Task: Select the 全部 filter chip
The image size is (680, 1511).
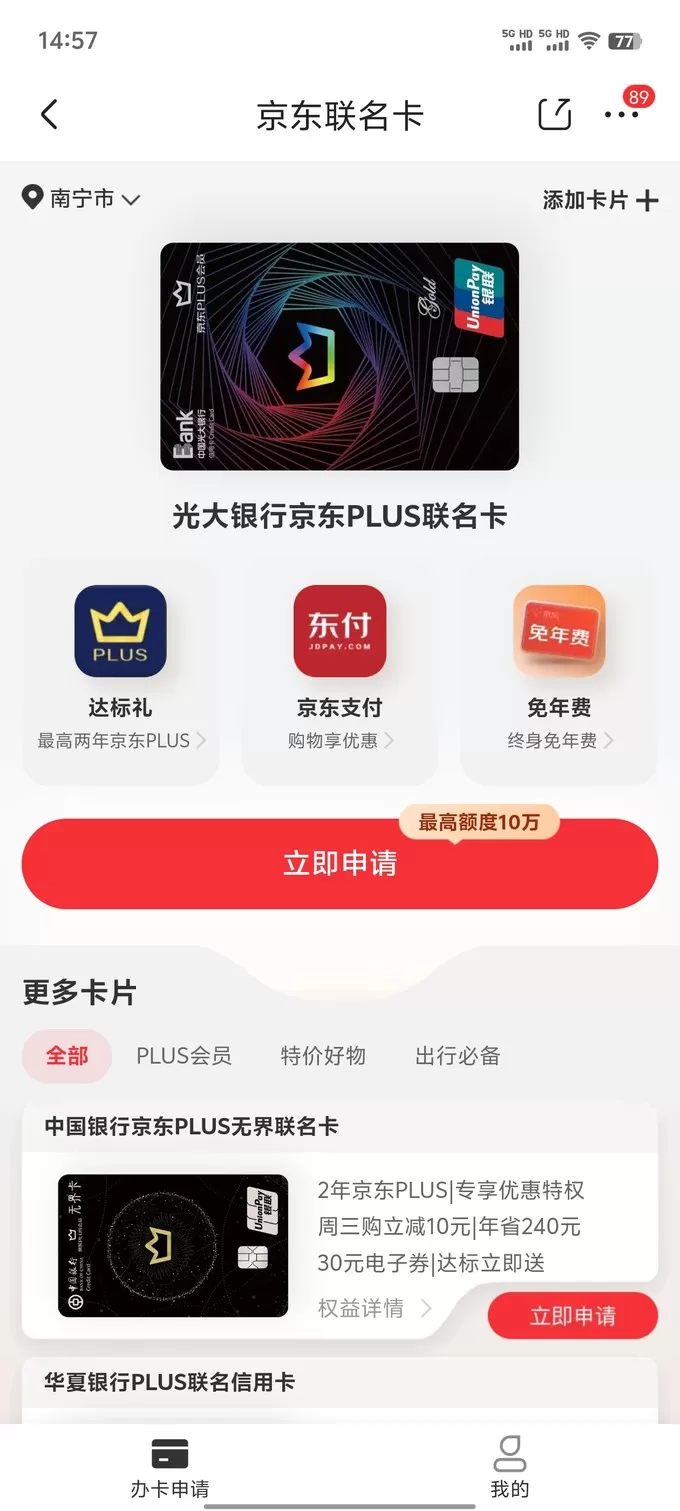Action: (67, 1056)
